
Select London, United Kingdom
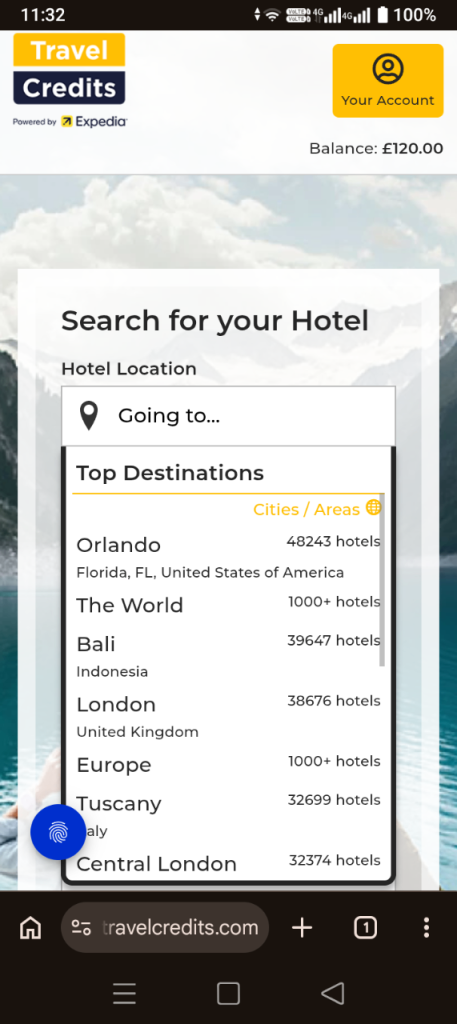(228, 716)
